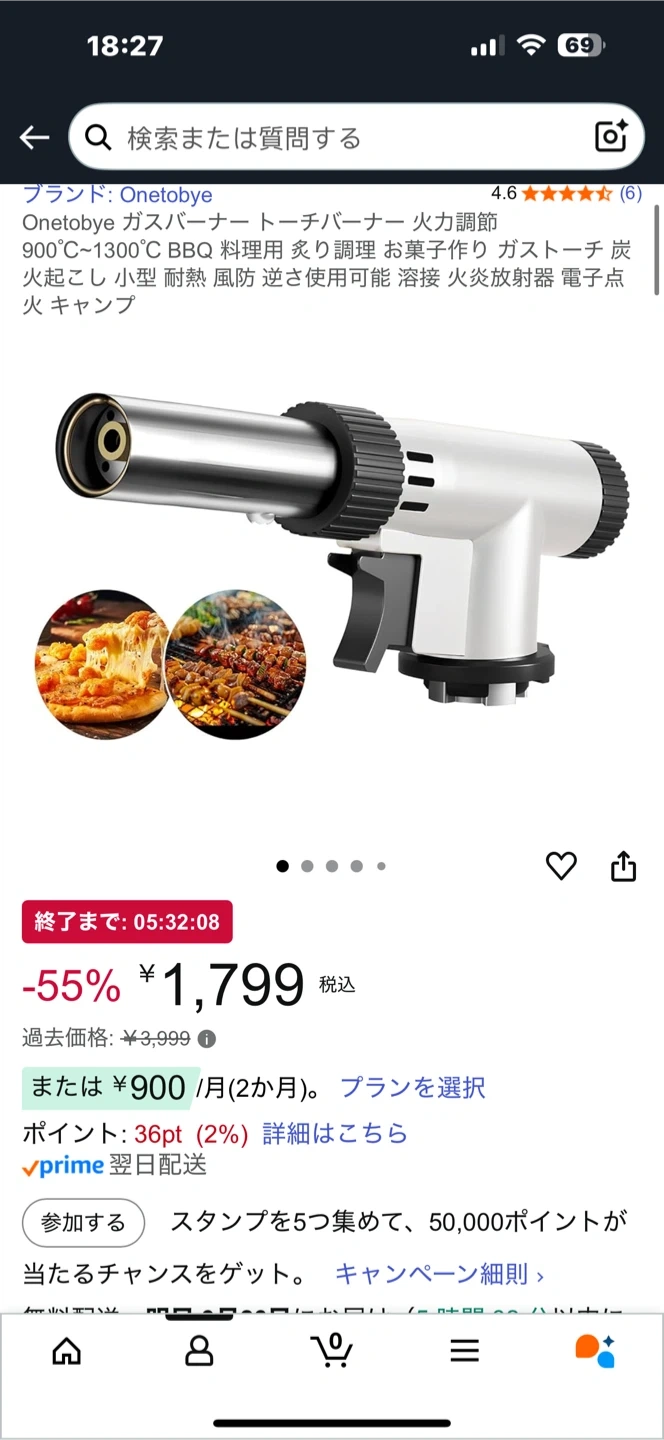Open the shopping cart
Screen dimensions: 664x1440
coord(332,1350)
